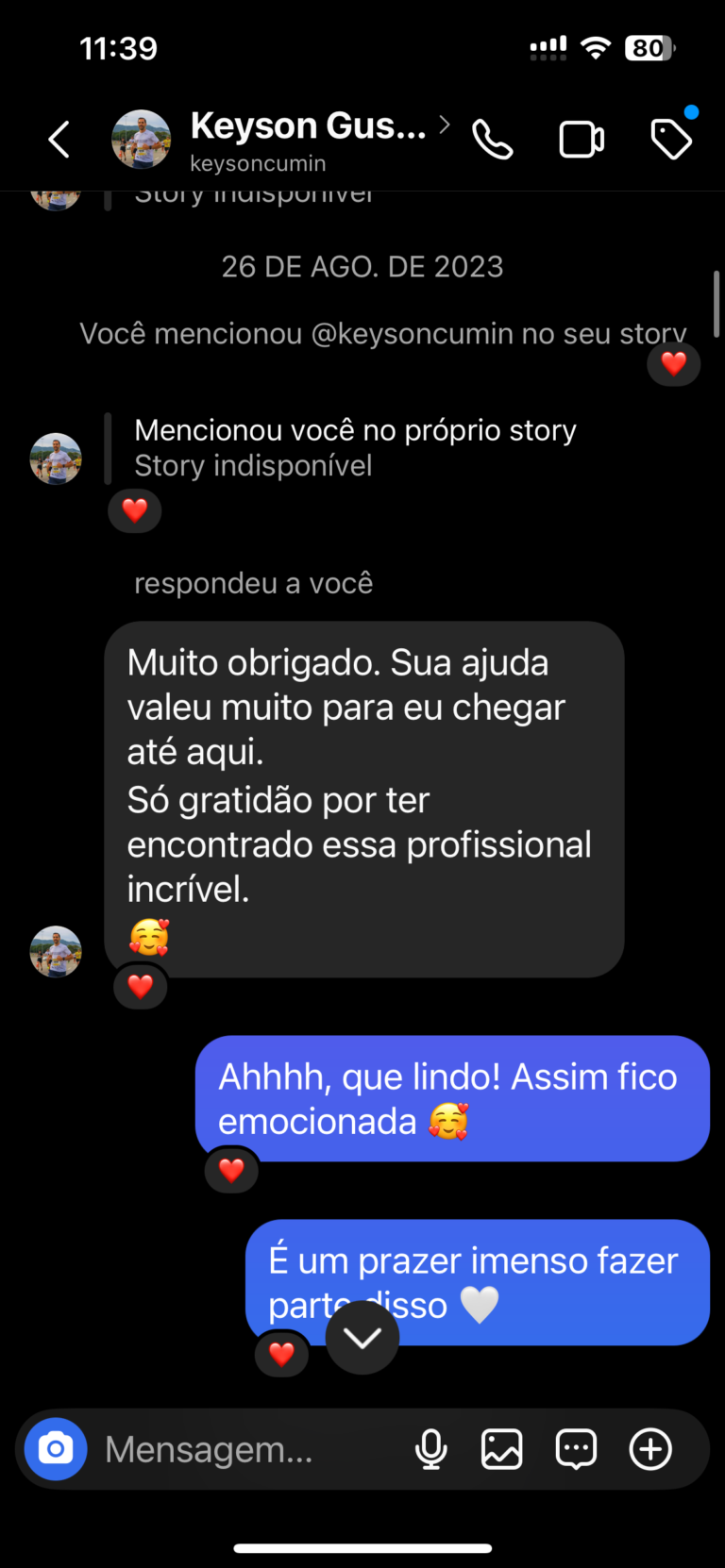The width and height of the screenshot is (725, 1568).
Task: Open Keyson Gus... profile header
Action: click(307, 139)
